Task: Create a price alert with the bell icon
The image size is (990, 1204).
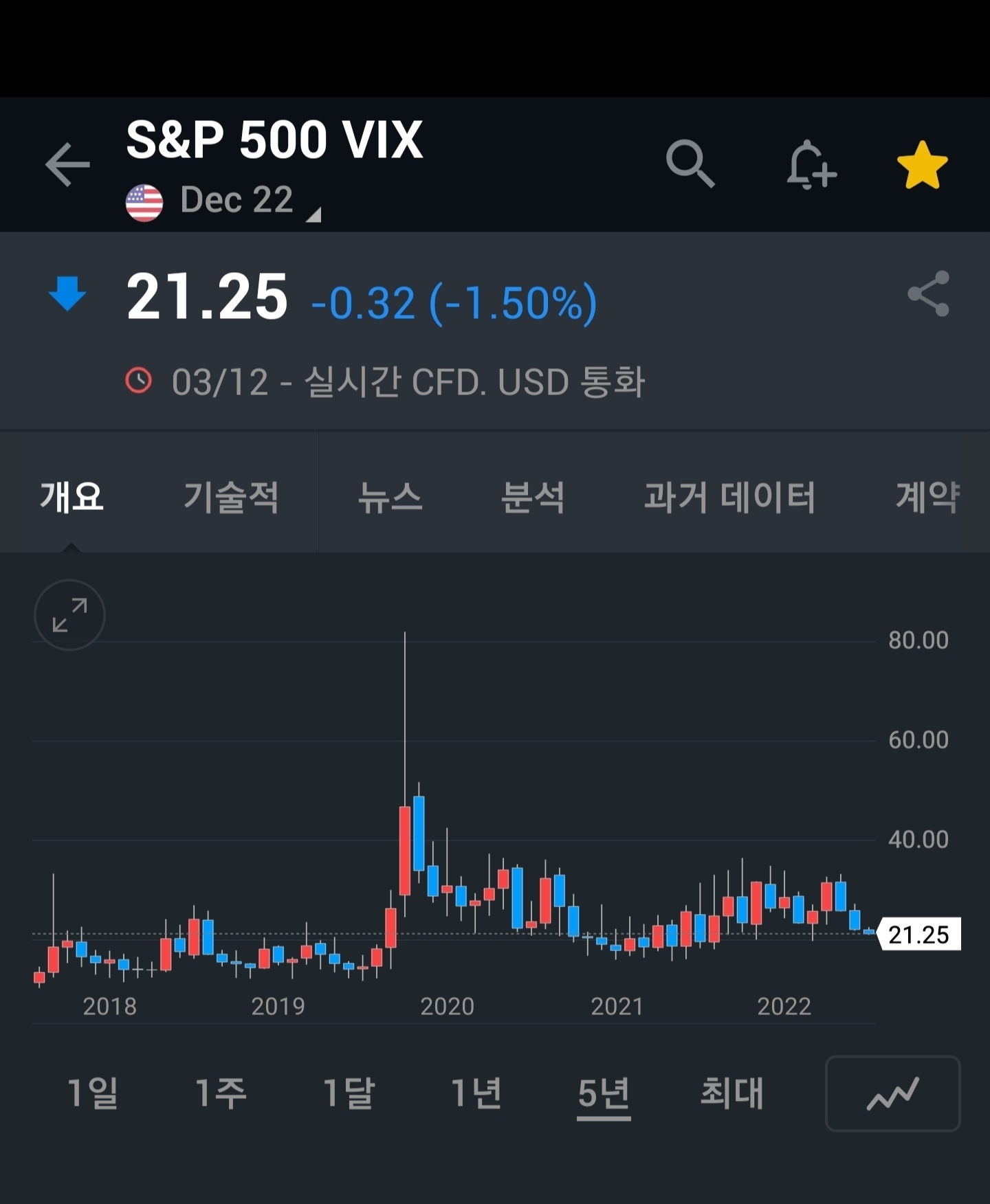Action: [811, 165]
